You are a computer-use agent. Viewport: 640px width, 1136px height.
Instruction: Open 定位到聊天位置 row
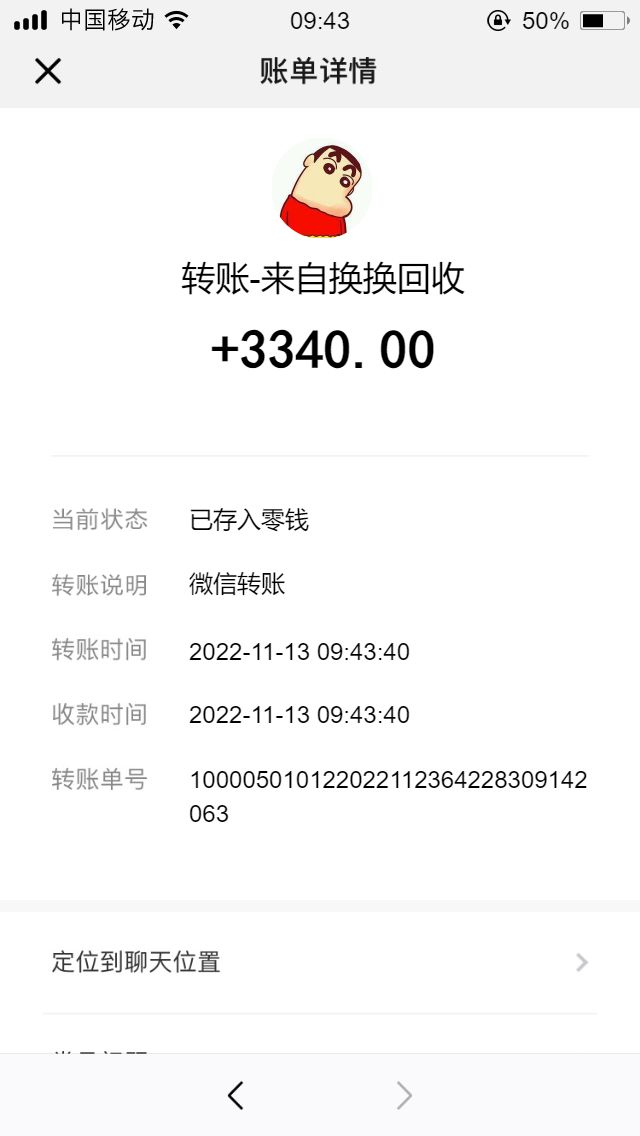click(320, 962)
